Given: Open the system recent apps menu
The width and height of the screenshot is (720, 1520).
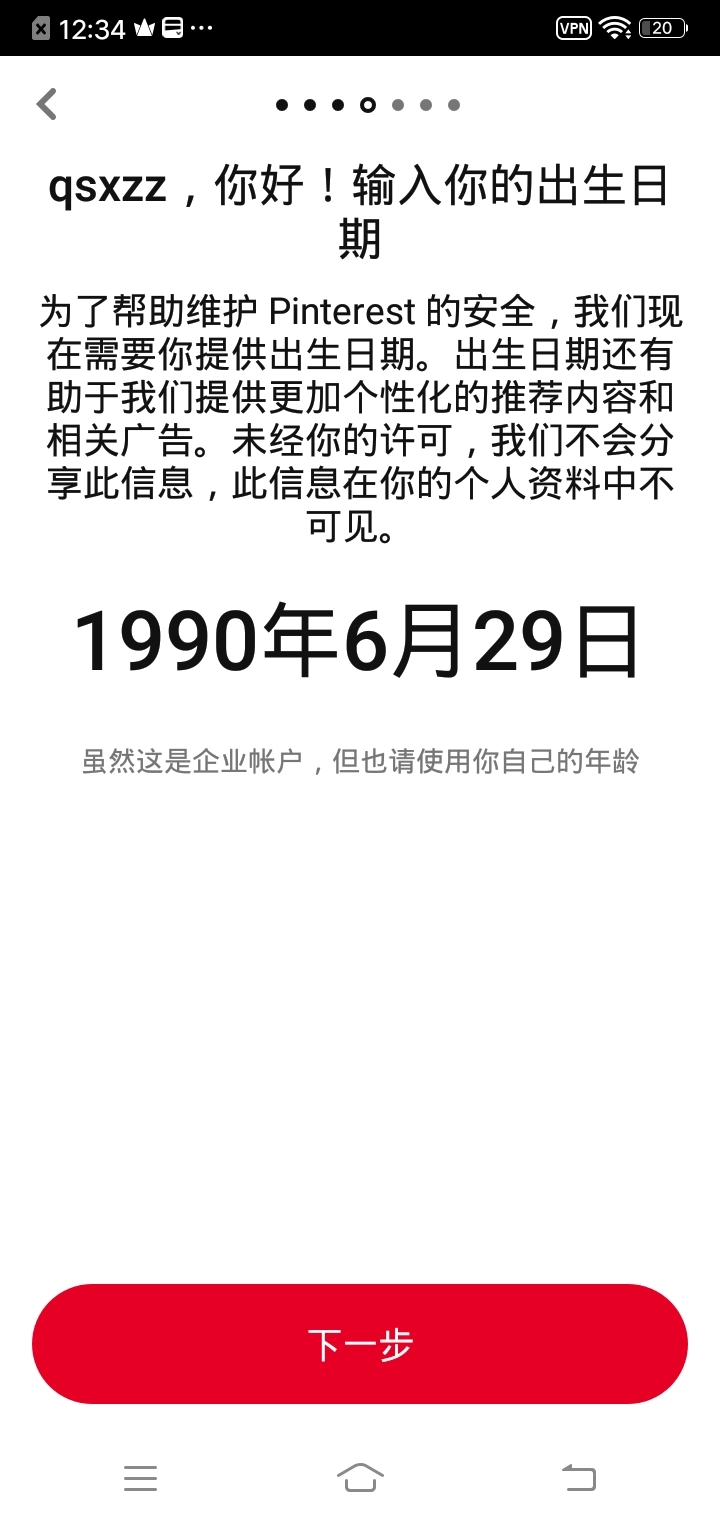Looking at the screenshot, I should click(140, 1477).
